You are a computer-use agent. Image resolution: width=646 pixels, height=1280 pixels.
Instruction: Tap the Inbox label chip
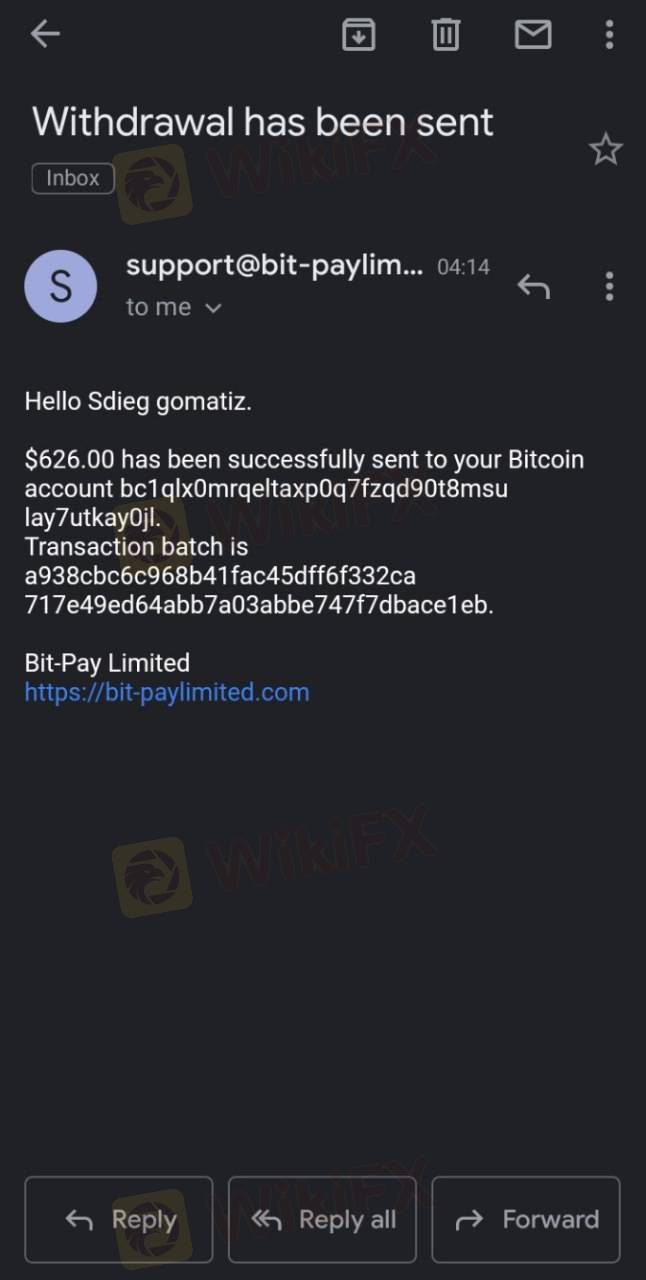[x=73, y=178]
